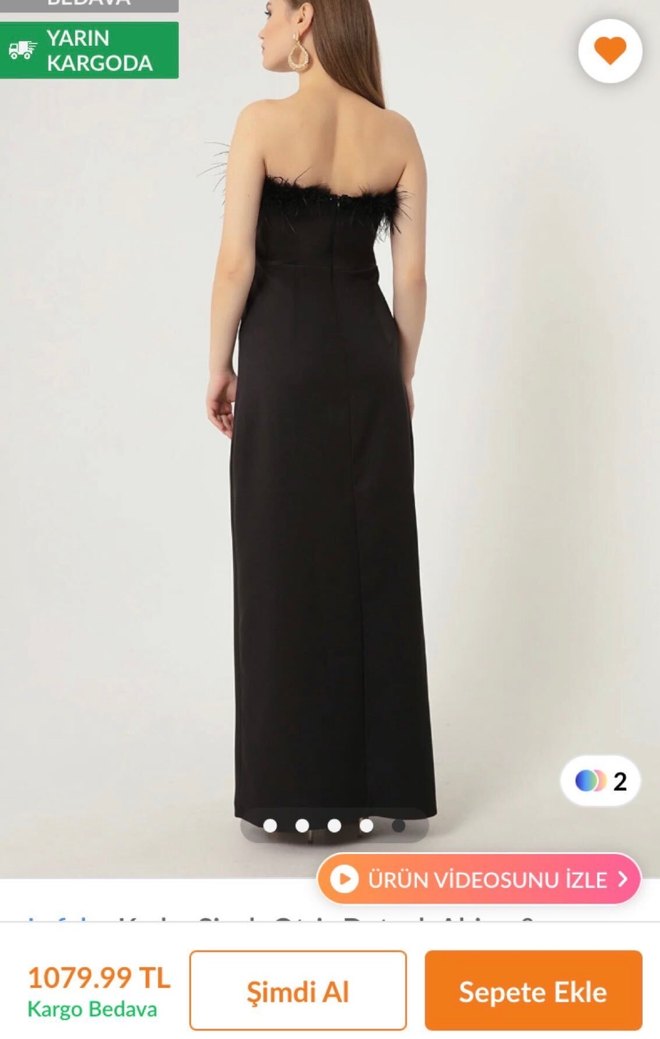
Task: Add this dress to favorites
Action: [609, 50]
